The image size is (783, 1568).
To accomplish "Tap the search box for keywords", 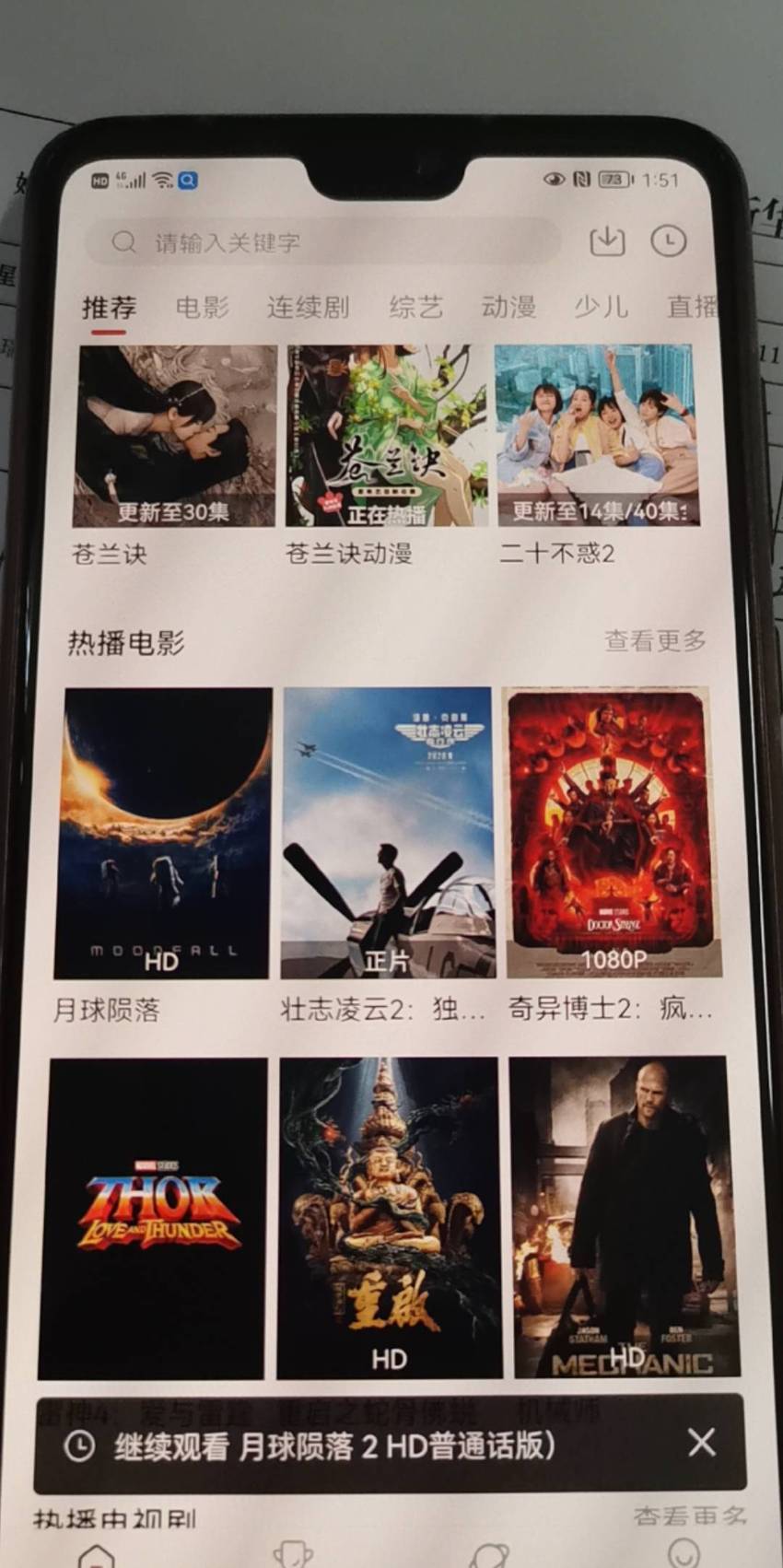I will (322, 242).
